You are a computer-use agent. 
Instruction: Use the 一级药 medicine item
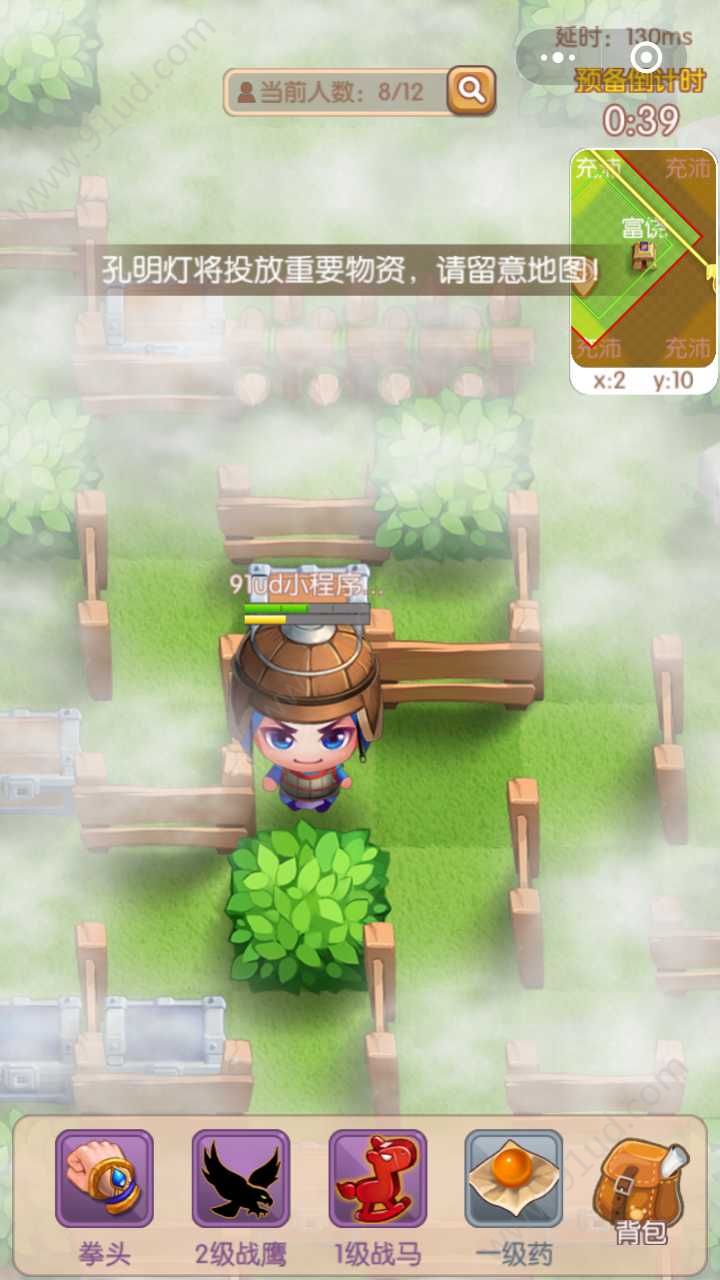tap(514, 1178)
